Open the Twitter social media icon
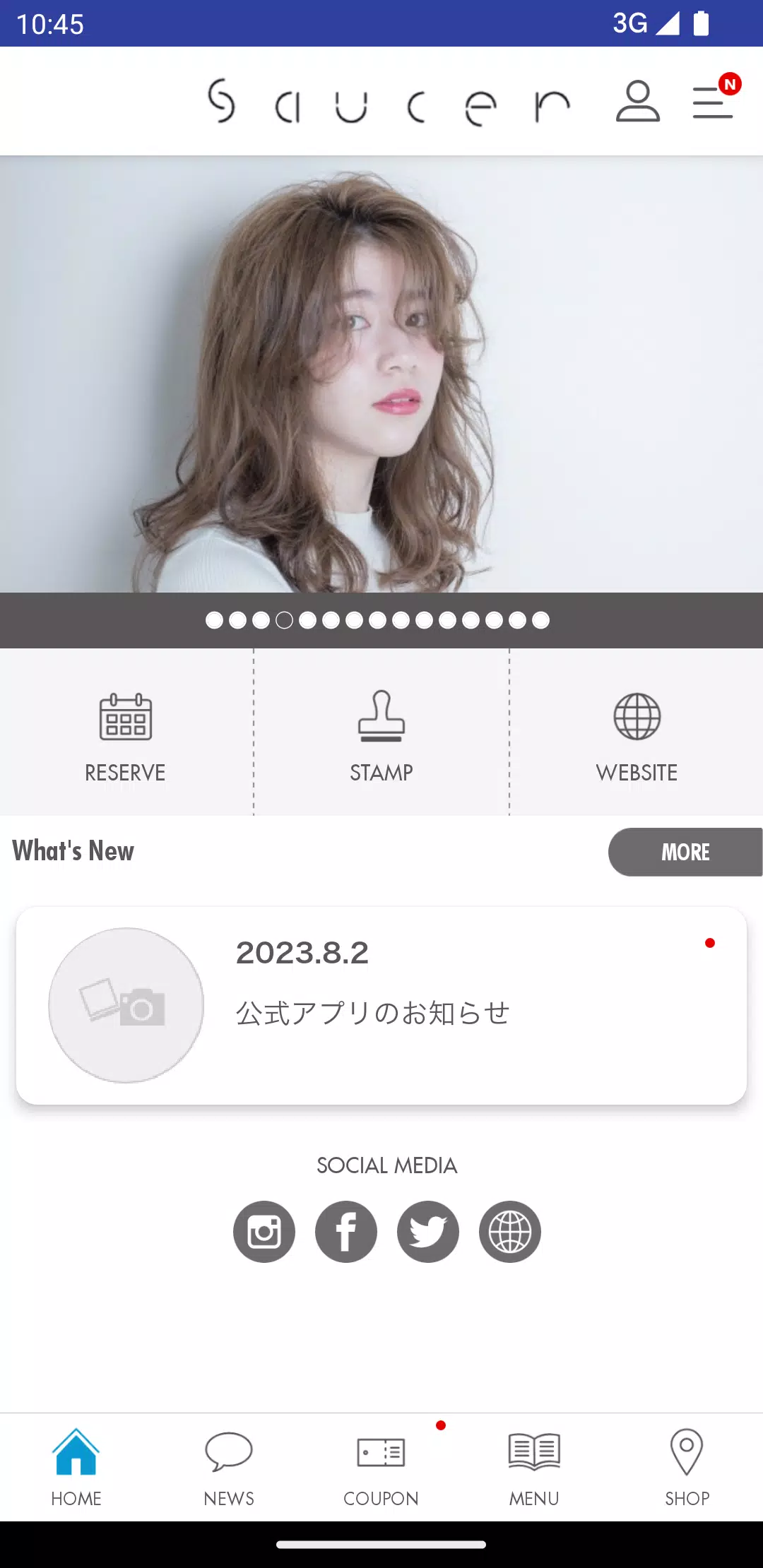Image resolution: width=763 pixels, height=1568 pixels. coord(428,1231)
